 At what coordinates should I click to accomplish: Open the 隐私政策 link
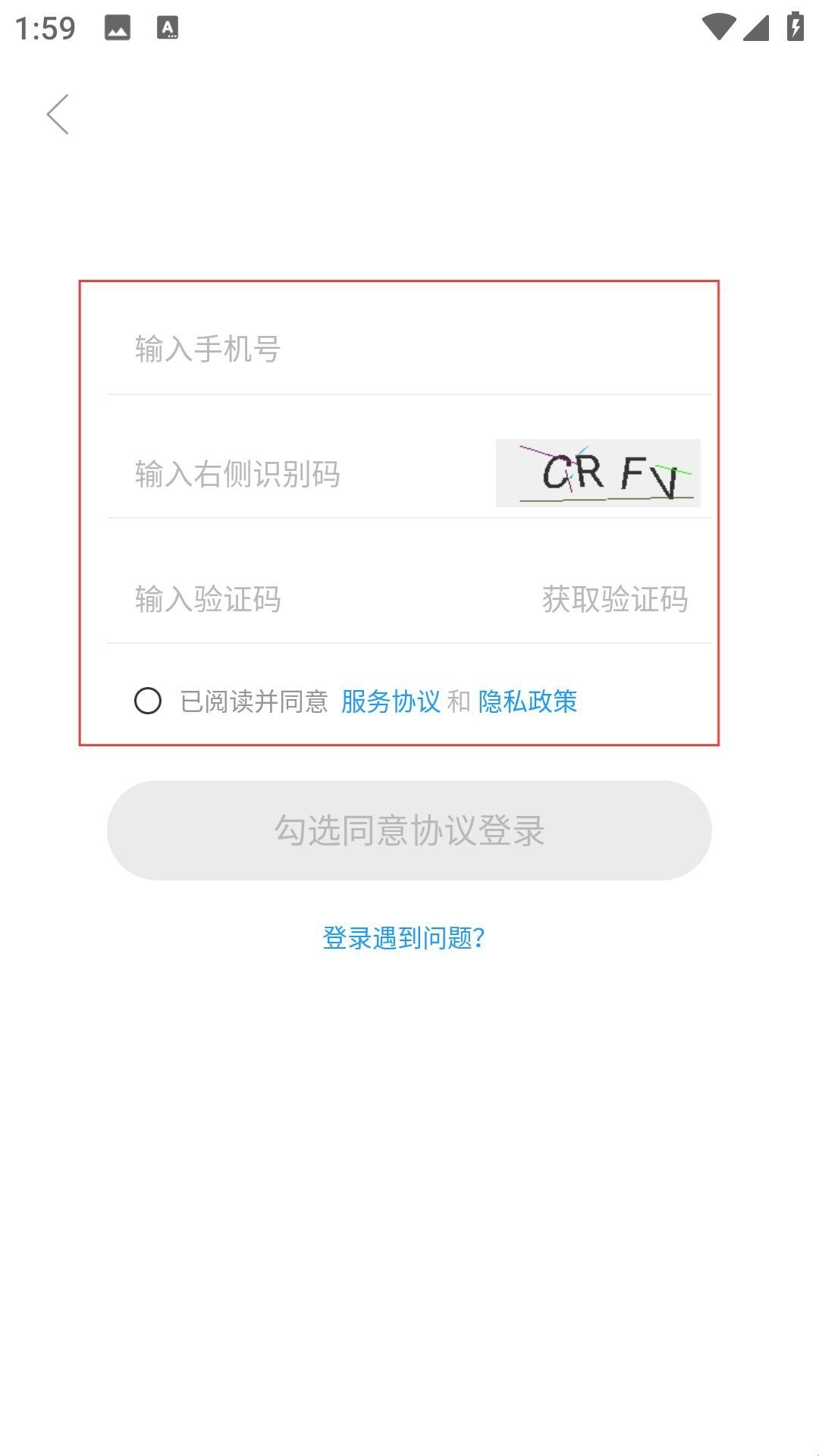click(528, 701)
